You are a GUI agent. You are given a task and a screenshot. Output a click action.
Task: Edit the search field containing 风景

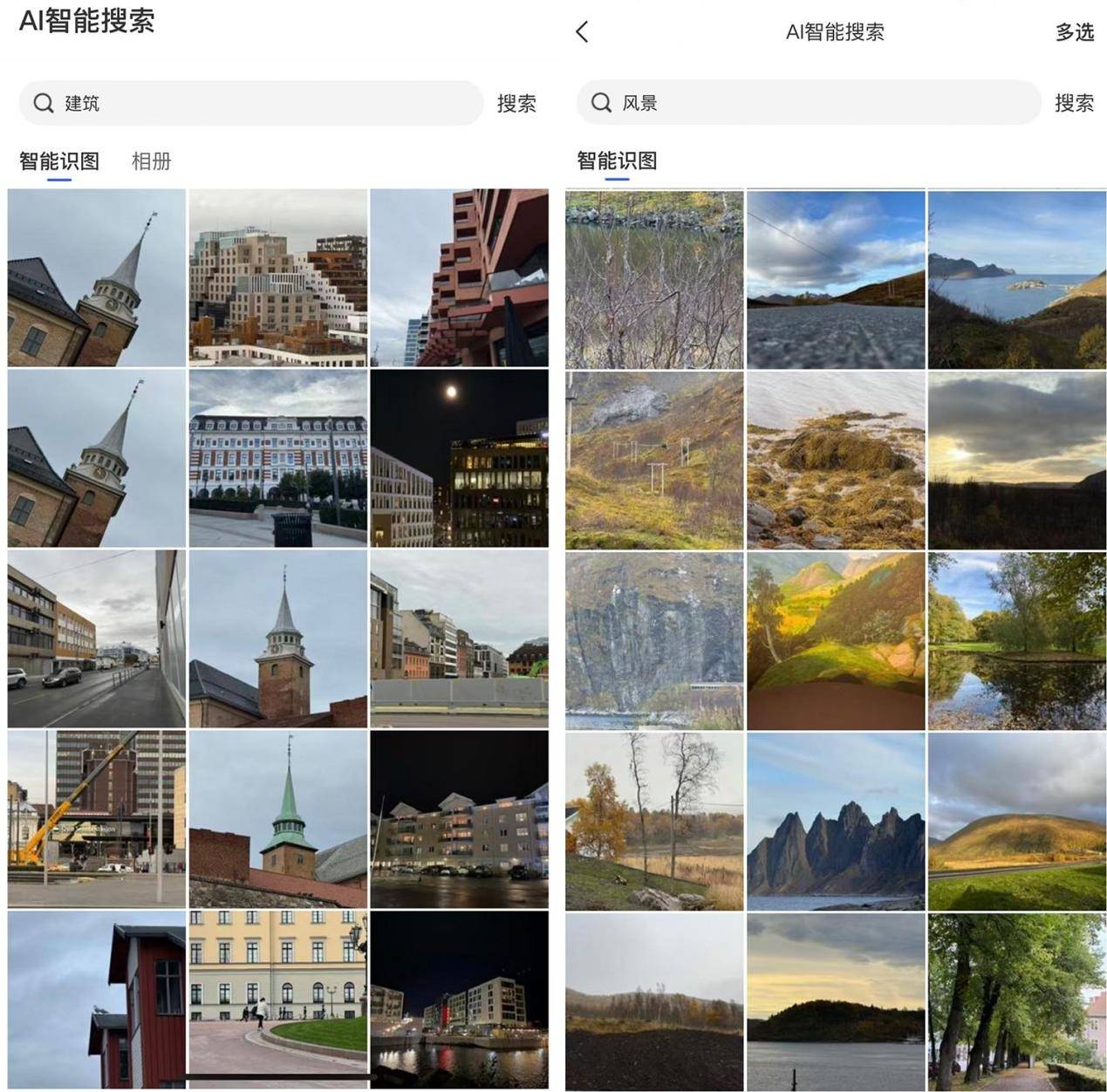pyautogui.click(x=820, y=103)
